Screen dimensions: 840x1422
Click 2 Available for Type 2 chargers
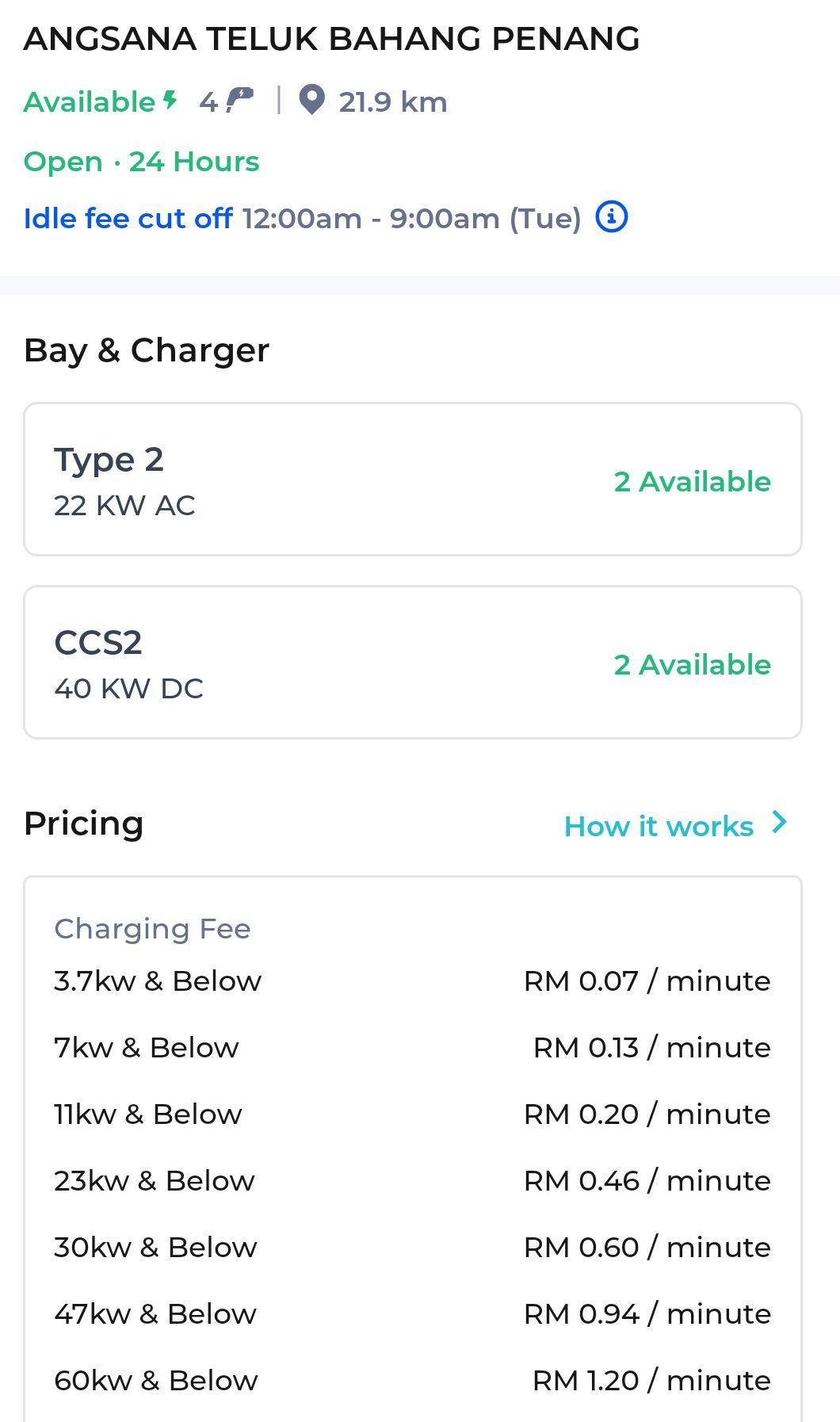(692, 480)
